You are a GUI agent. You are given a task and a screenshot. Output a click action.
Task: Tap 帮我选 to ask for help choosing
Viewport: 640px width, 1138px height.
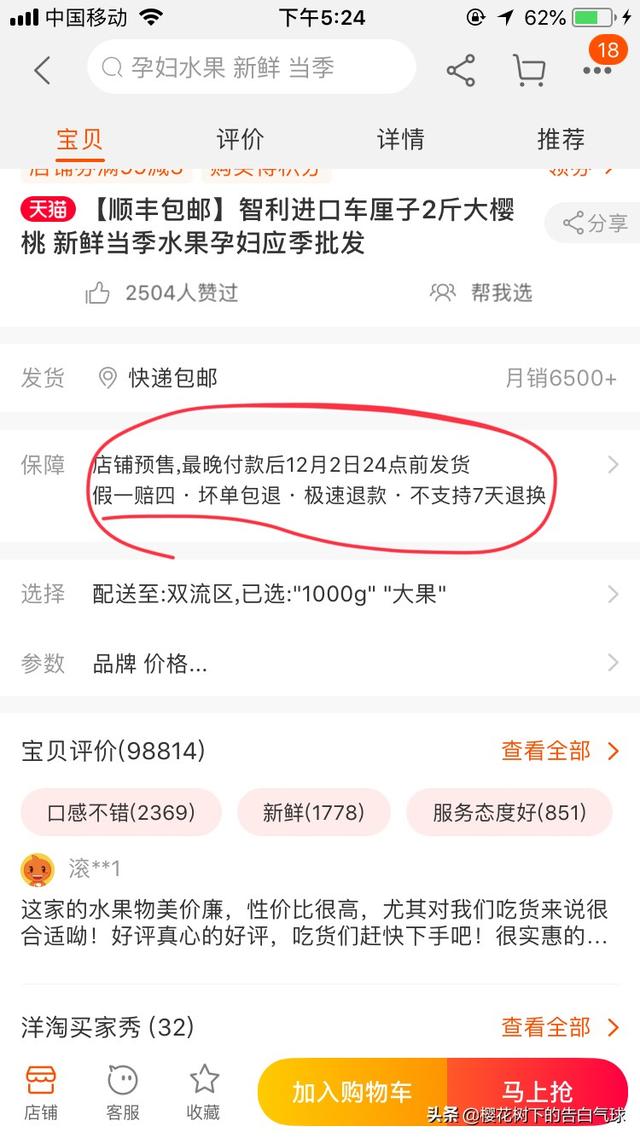point(482,293)
